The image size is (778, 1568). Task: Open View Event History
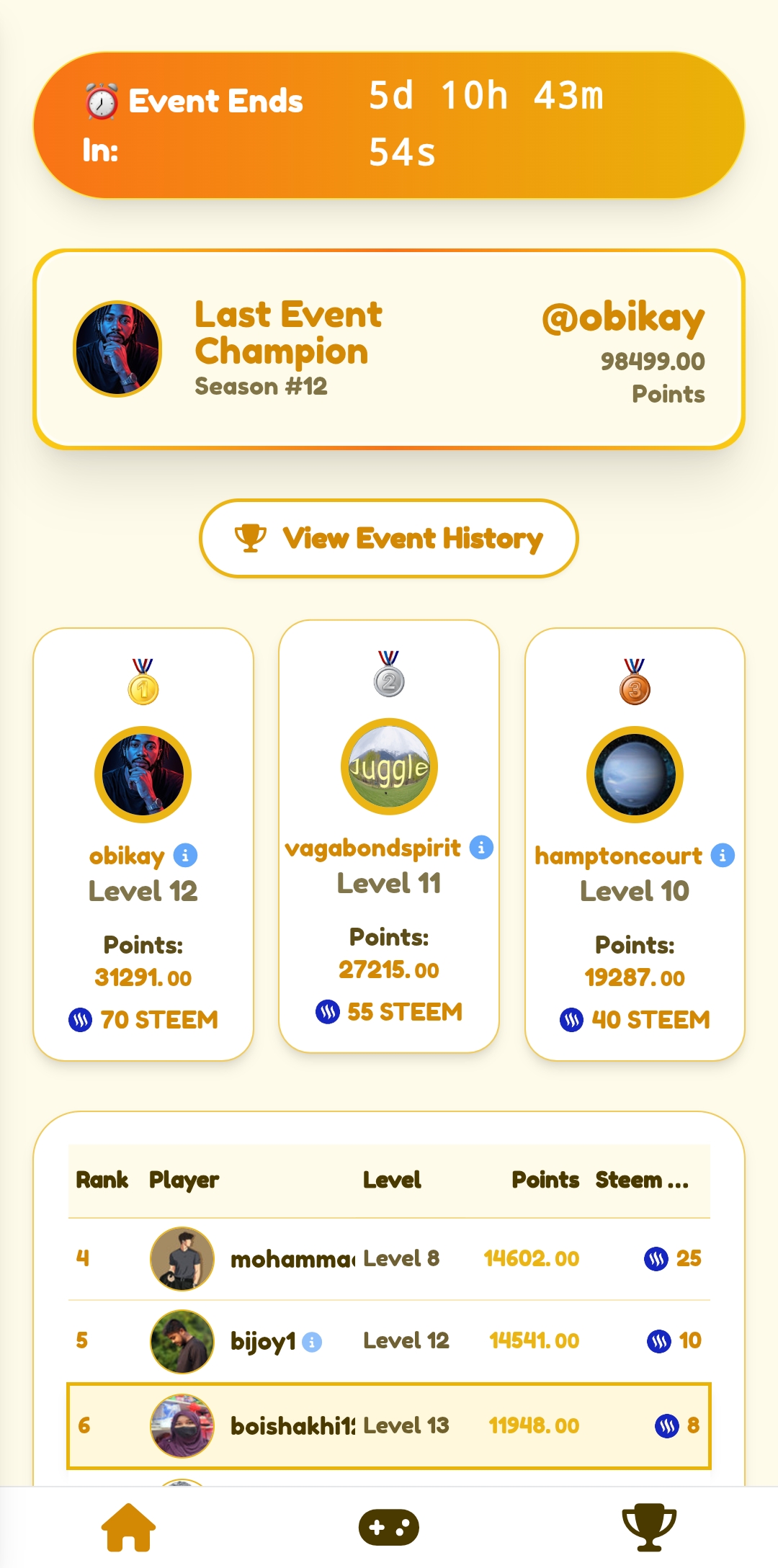[x=389, y=538]
